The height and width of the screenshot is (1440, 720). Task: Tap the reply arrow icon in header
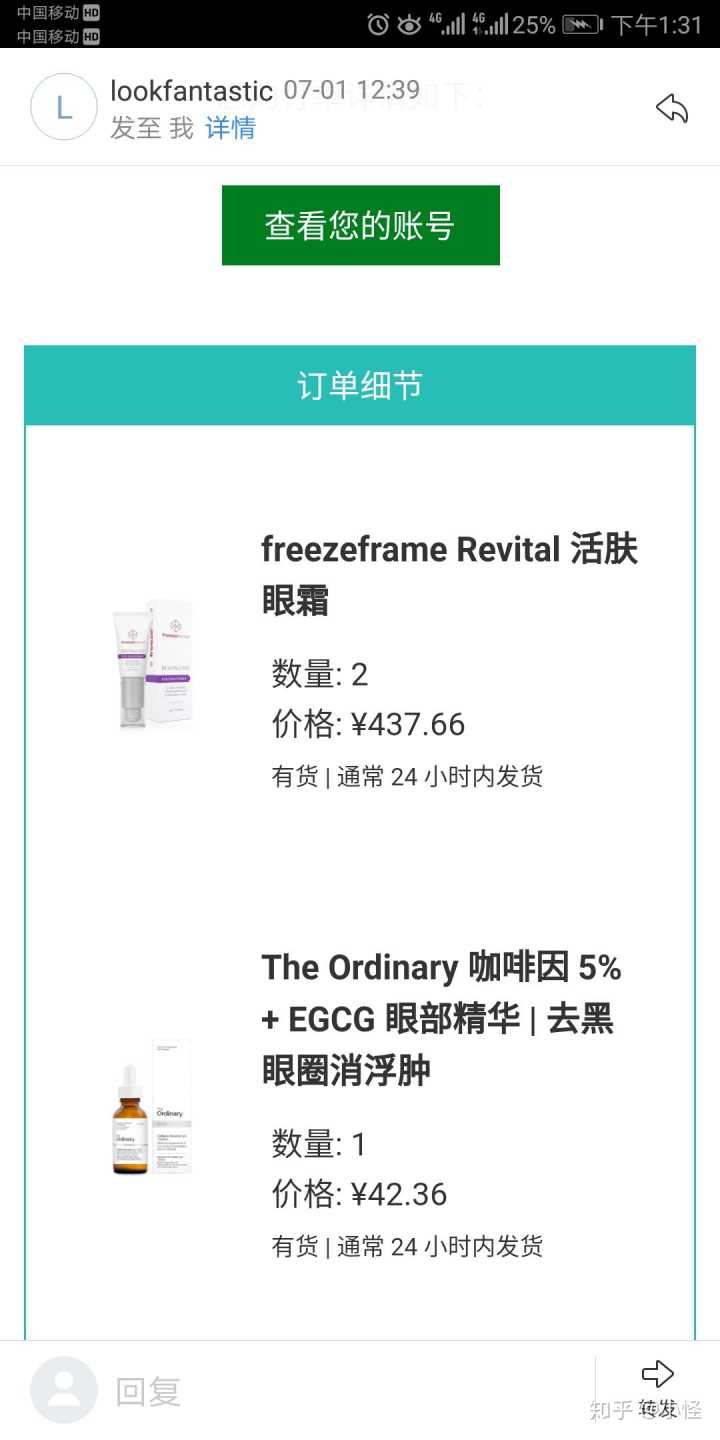[x=672, y=107]
